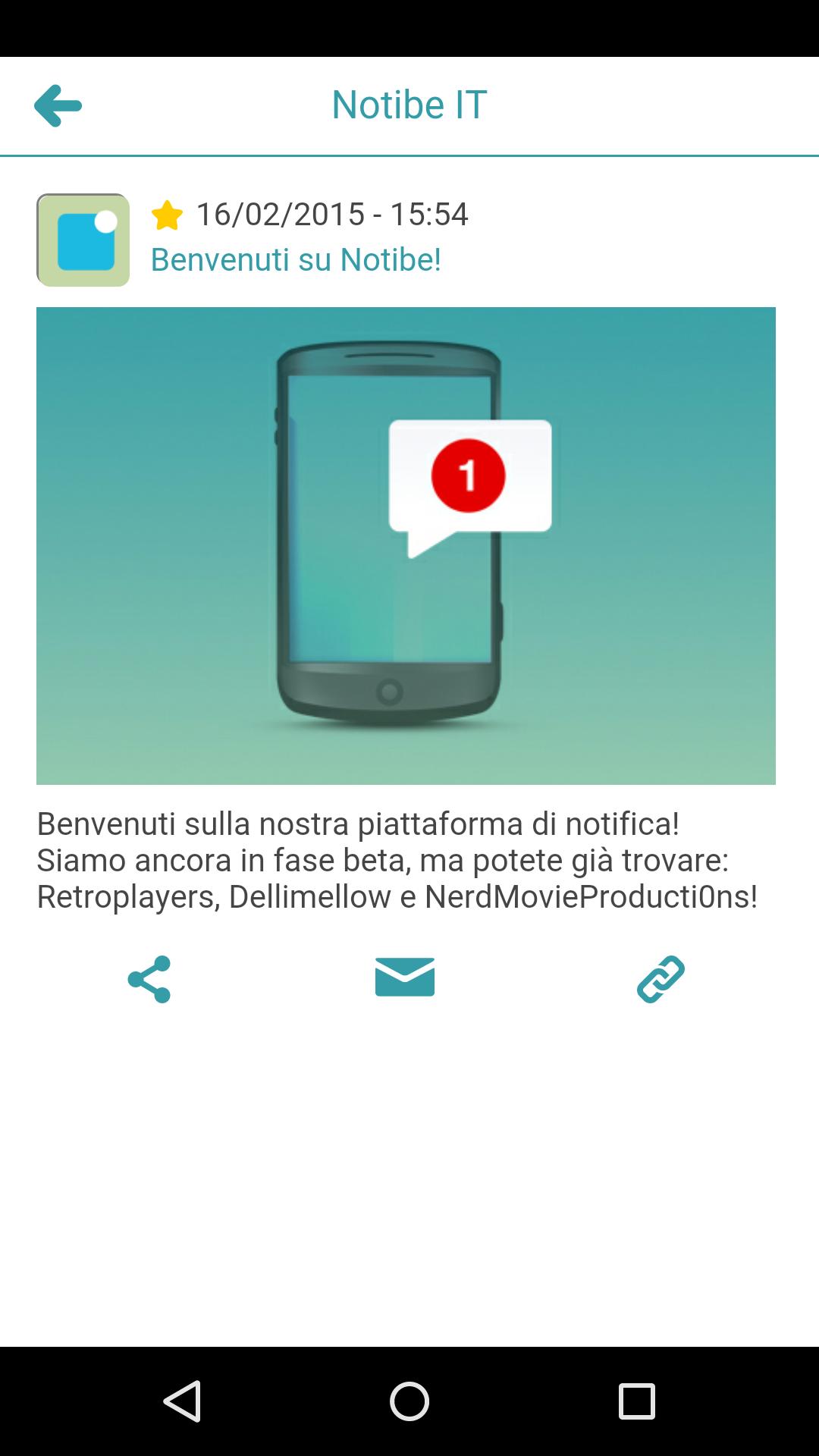Tap the Notibe channel avatar
This screenshot has height=1456, width=819.
(83, 240)
